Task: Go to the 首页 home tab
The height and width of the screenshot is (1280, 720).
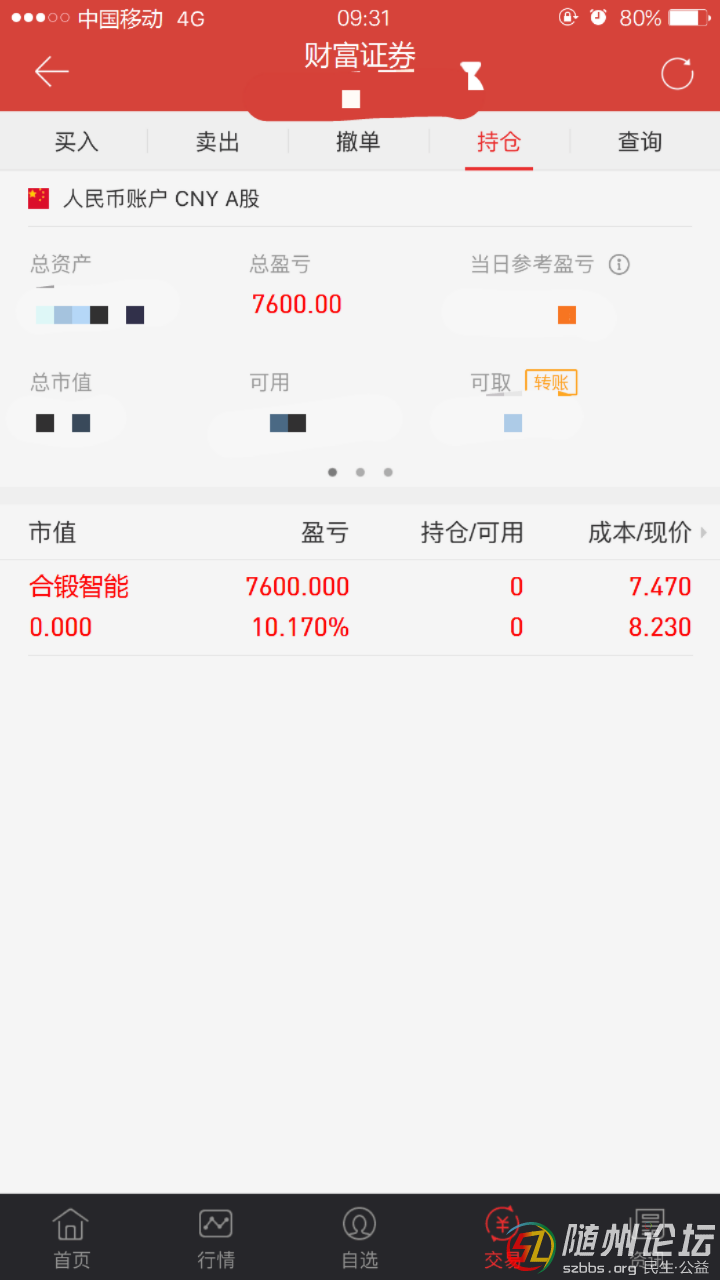Action: (71, 1237)
